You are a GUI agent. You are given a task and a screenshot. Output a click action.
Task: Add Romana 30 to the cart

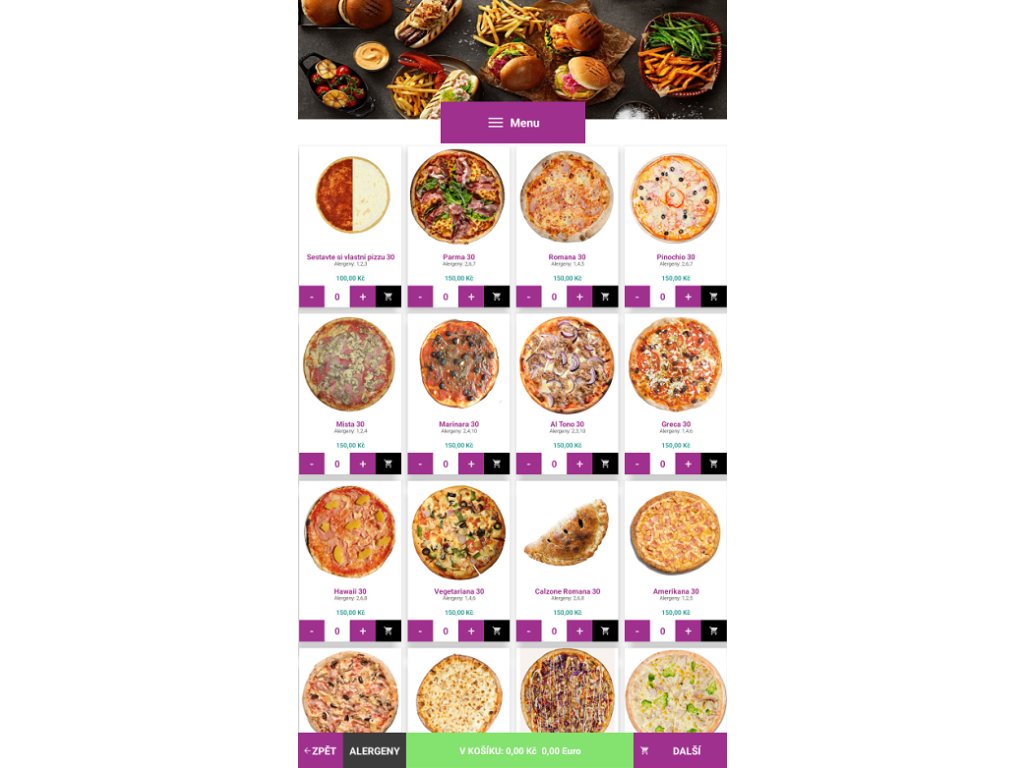[605, 297]
